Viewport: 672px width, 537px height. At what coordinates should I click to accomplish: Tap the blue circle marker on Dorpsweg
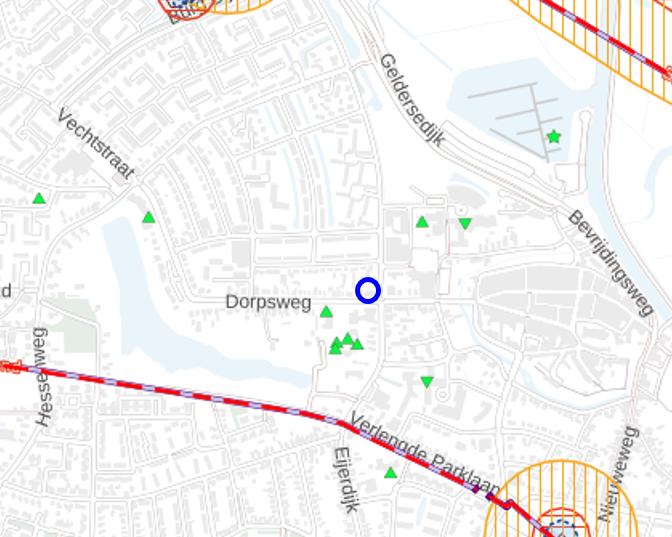(368, 290)
